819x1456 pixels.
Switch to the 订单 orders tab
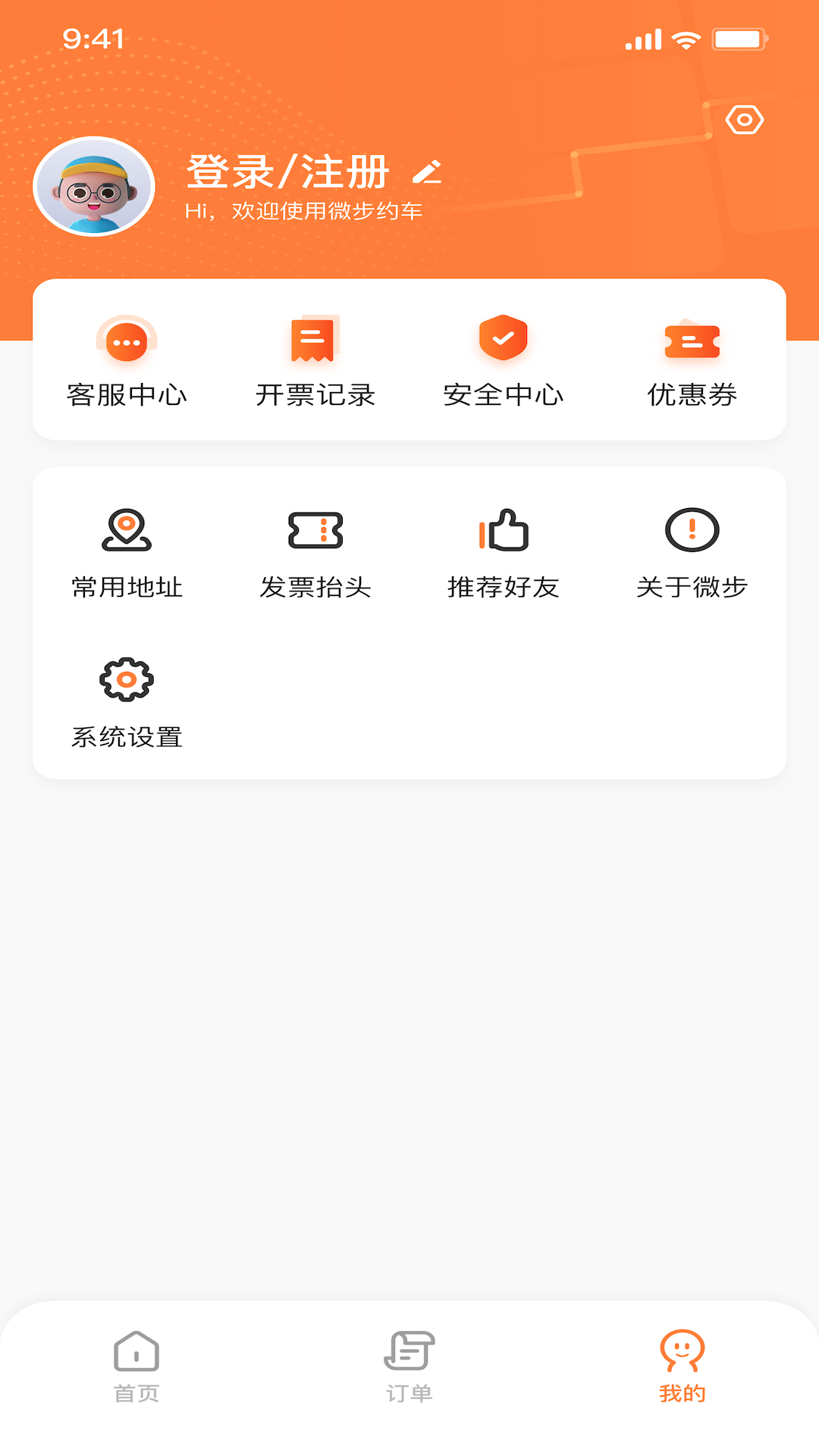tap(409, 1367)
